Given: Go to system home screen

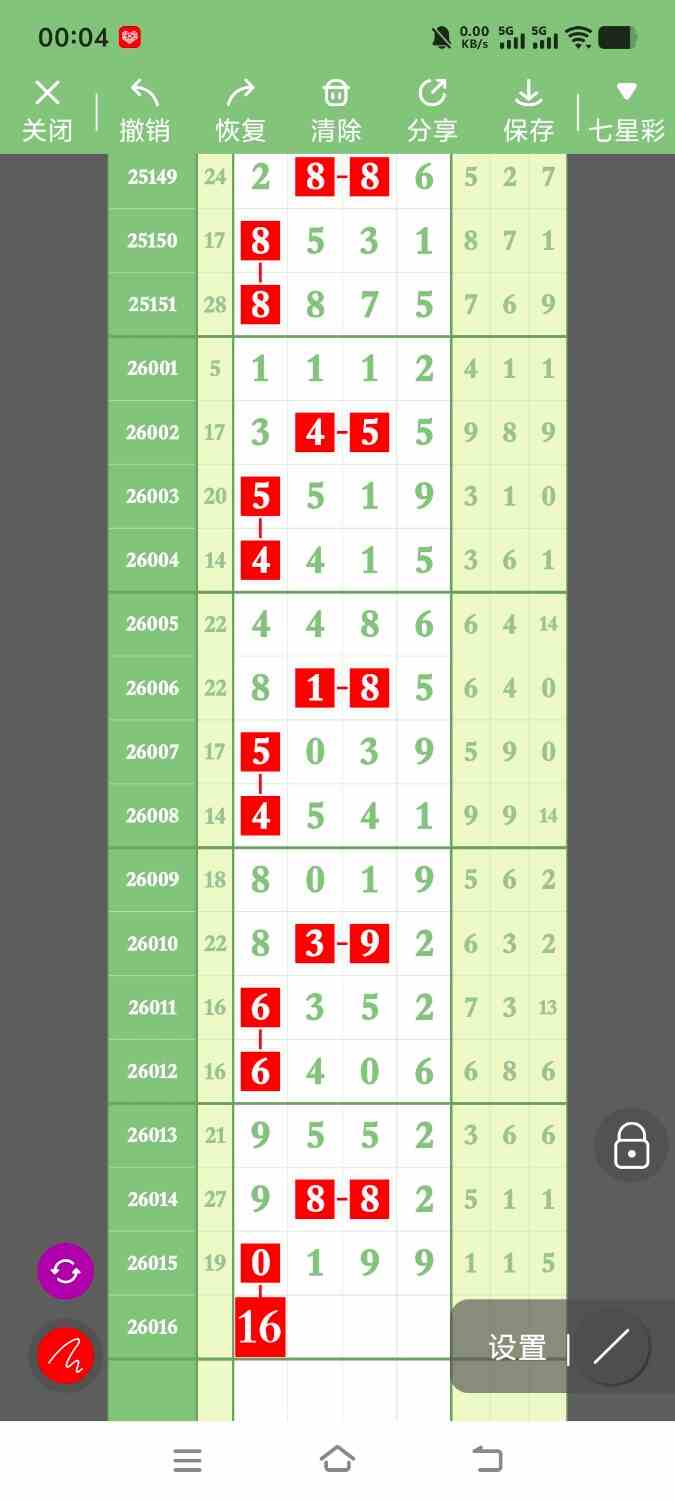Looking at the screenshot, I should point(337,1459).
